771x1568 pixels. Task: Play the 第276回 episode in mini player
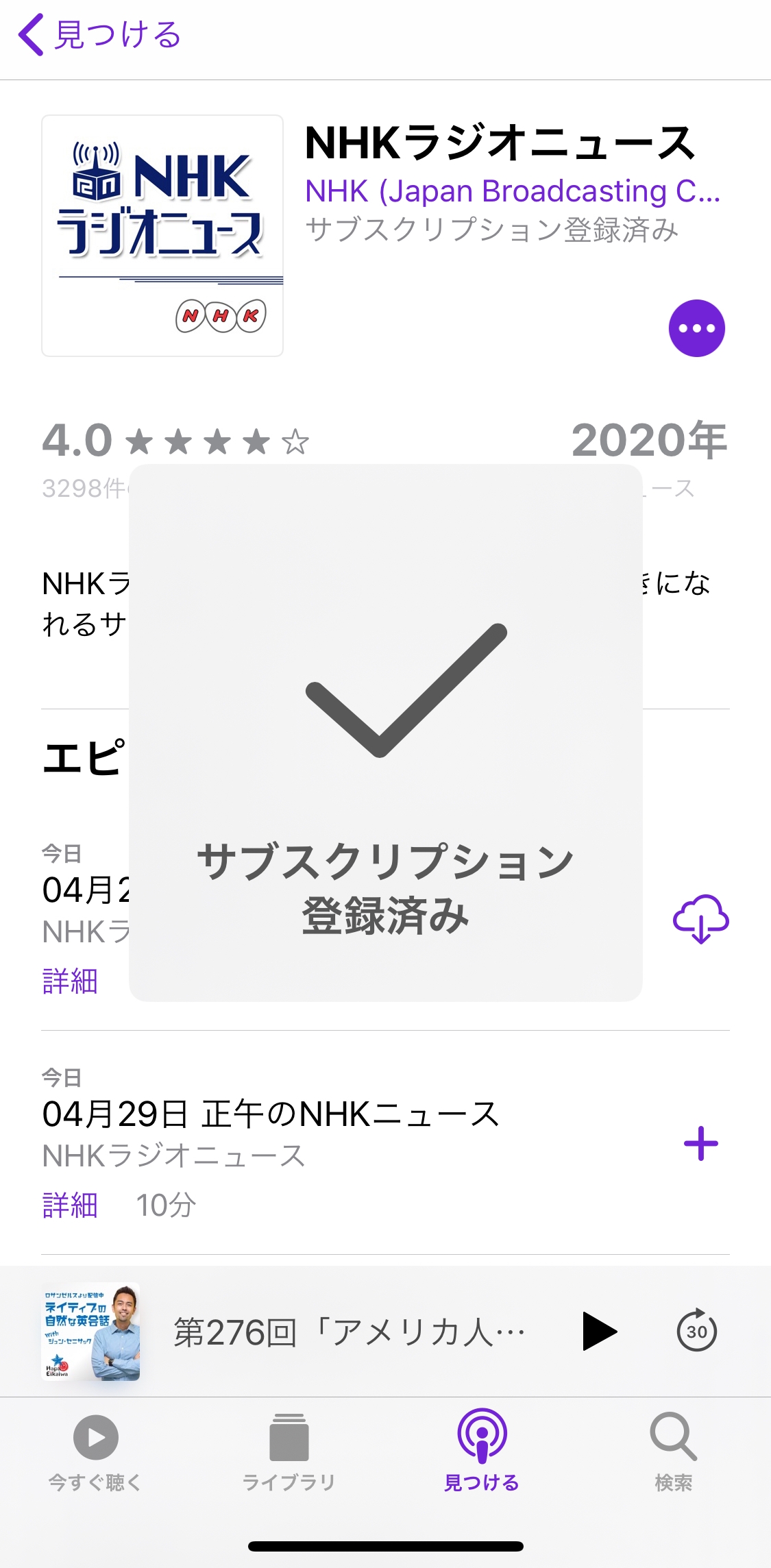pyautogui.click(x=599, y=1332)
